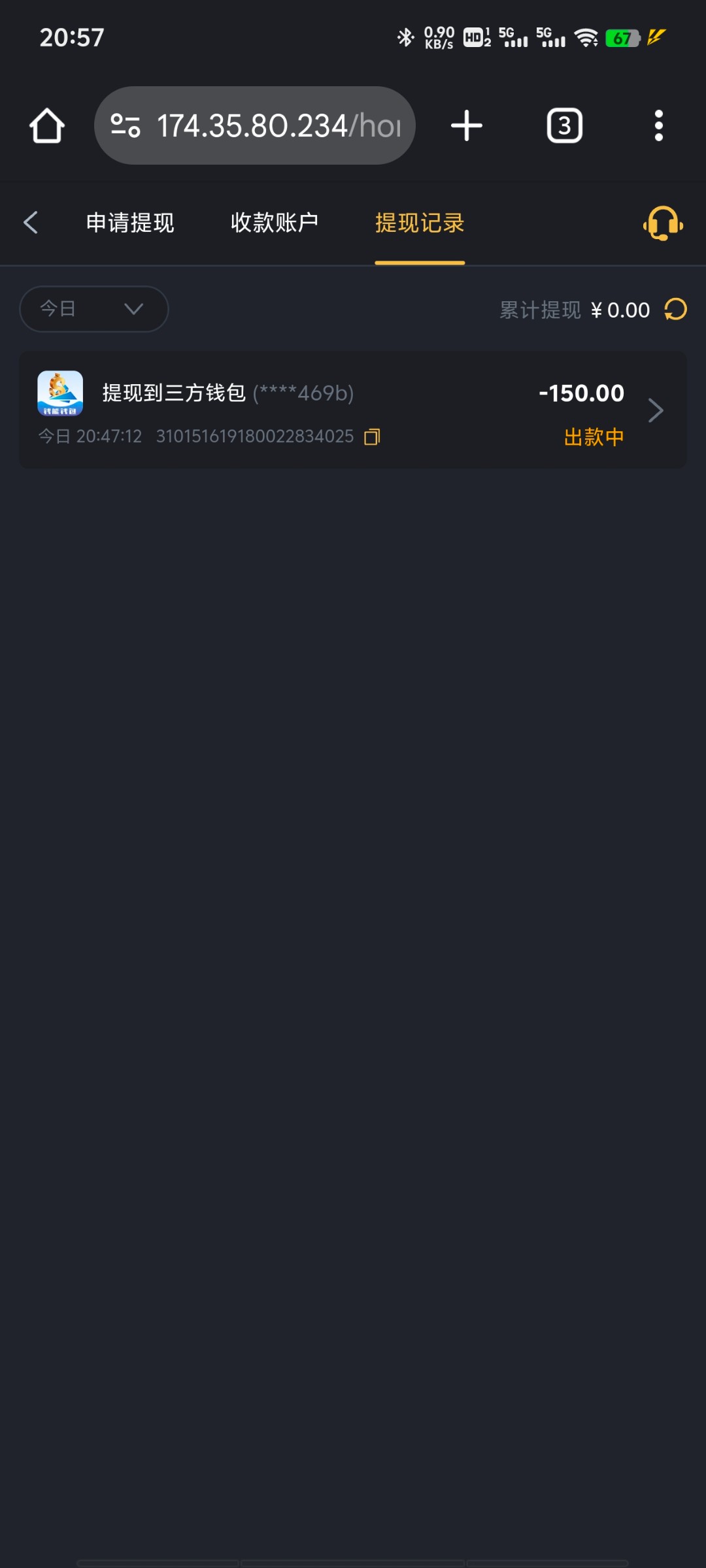Contact customer service via headset icon
Image resolution: width=706 pixels, height=1568 pixels.
663,224
